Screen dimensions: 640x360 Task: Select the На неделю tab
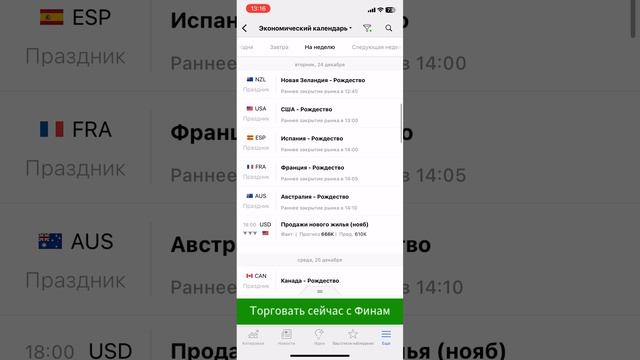click(320, 47)
